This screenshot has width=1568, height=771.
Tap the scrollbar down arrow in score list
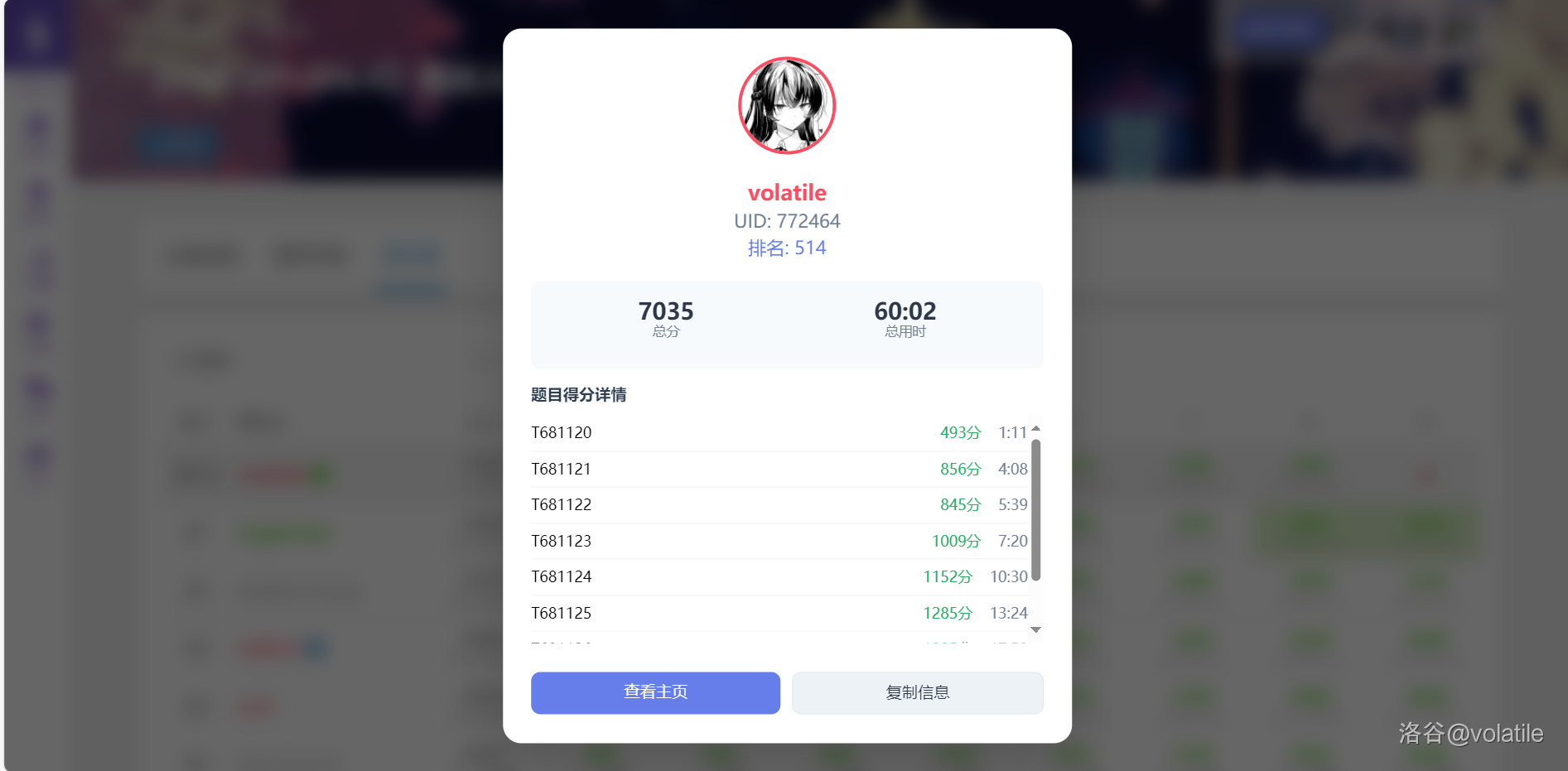click(x=1035, y=630)
